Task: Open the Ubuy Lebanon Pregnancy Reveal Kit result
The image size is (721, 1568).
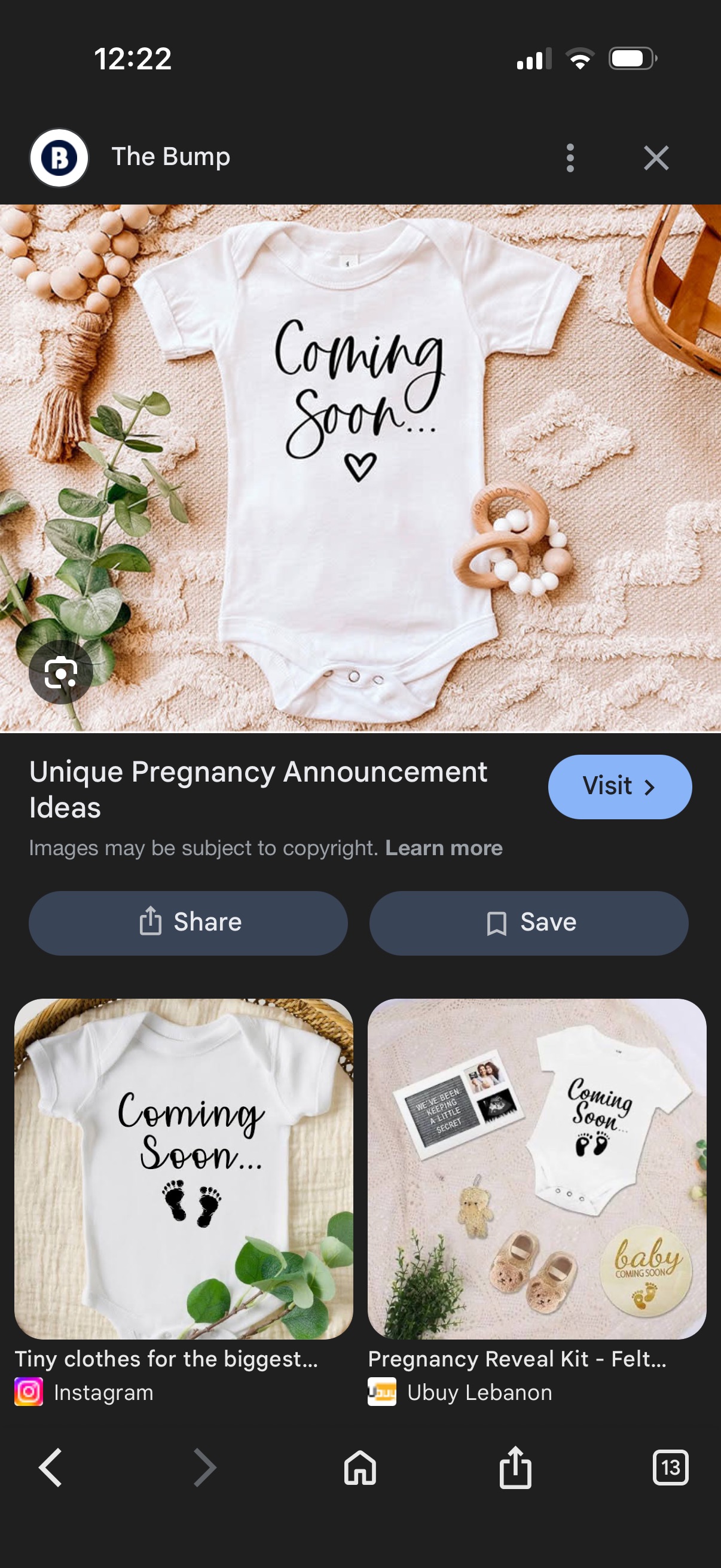Action: click(x=537, y=1169)
